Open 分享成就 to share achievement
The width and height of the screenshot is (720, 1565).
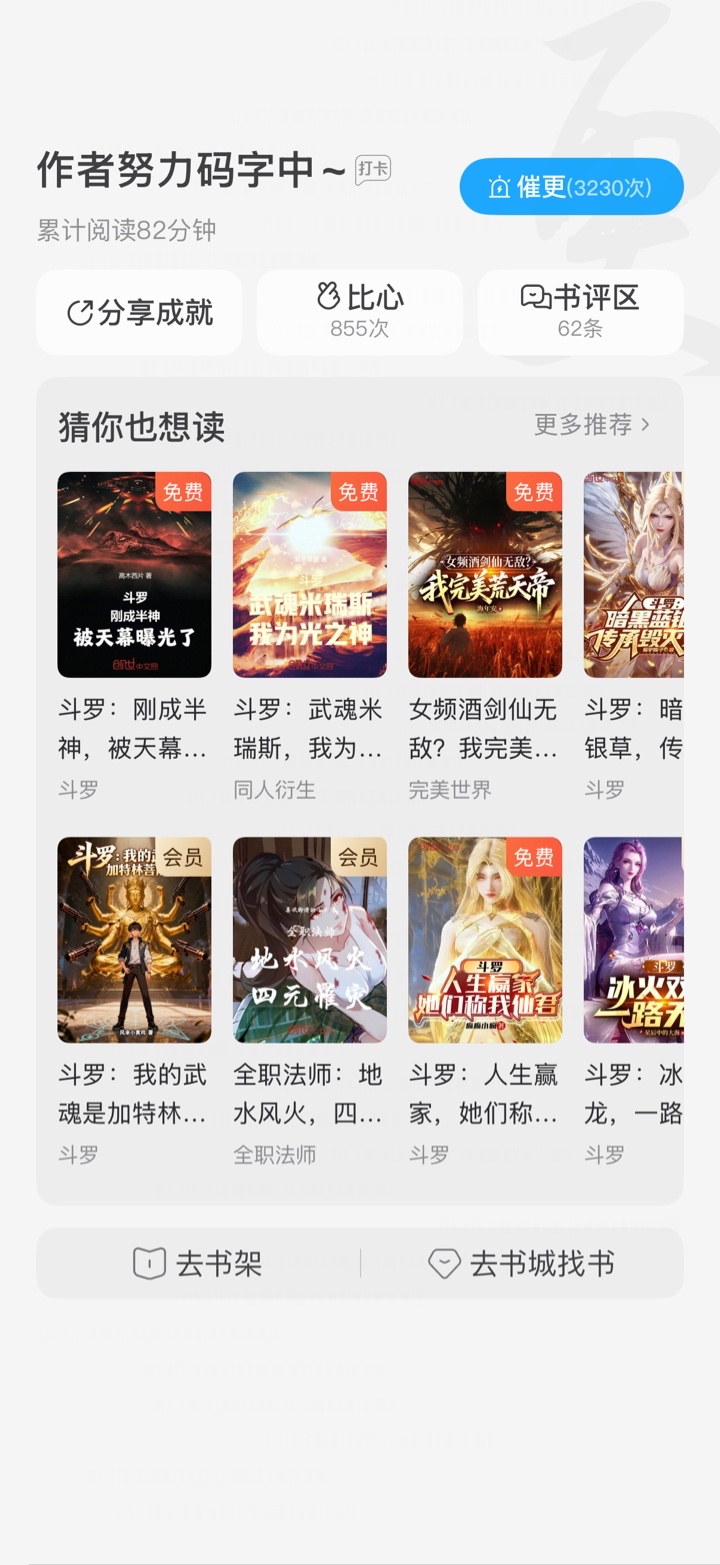pos(139,312)
